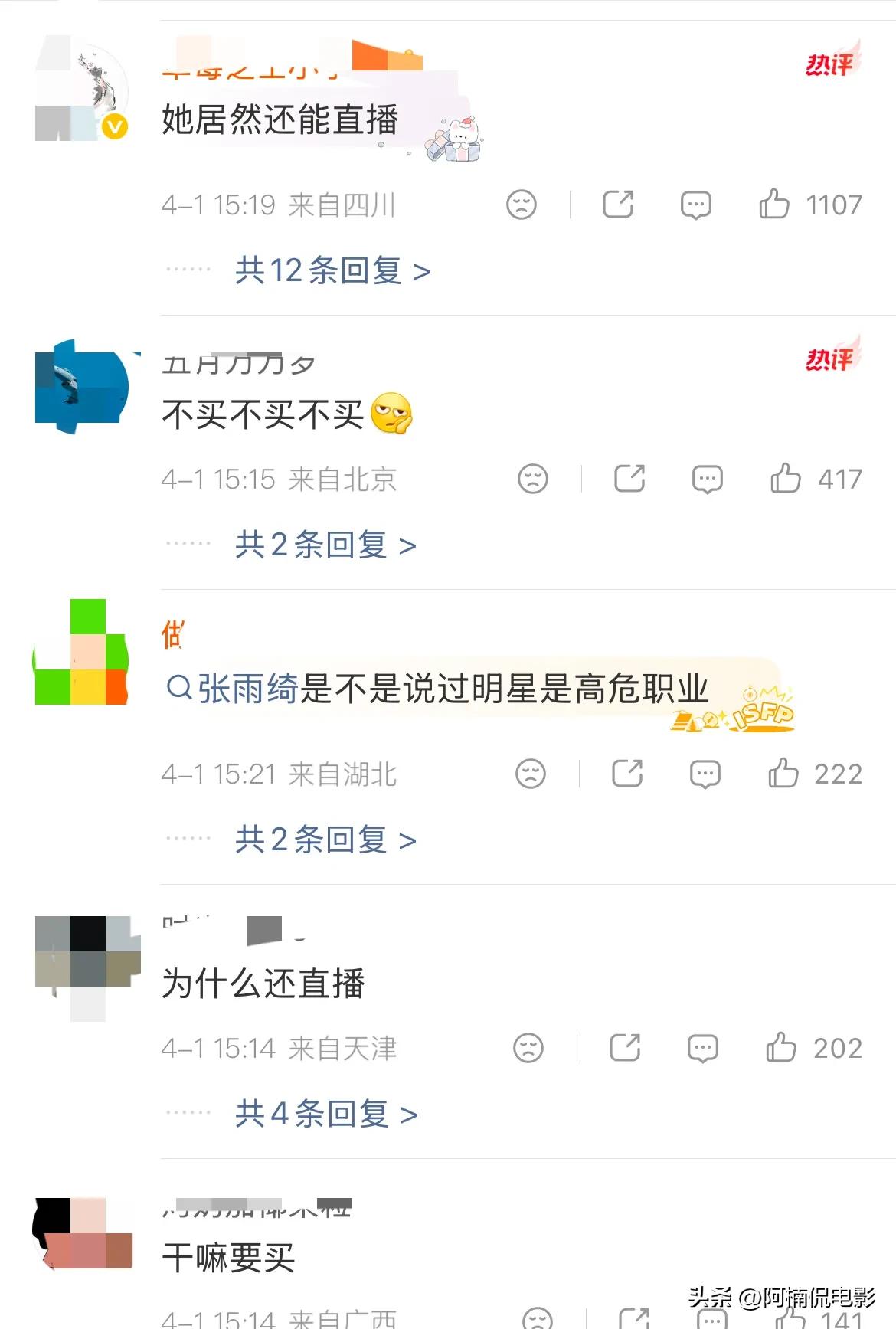Share the comment 为什么还直播
The width and height of the screenshot is (896, 1329).
[625, 1047]
